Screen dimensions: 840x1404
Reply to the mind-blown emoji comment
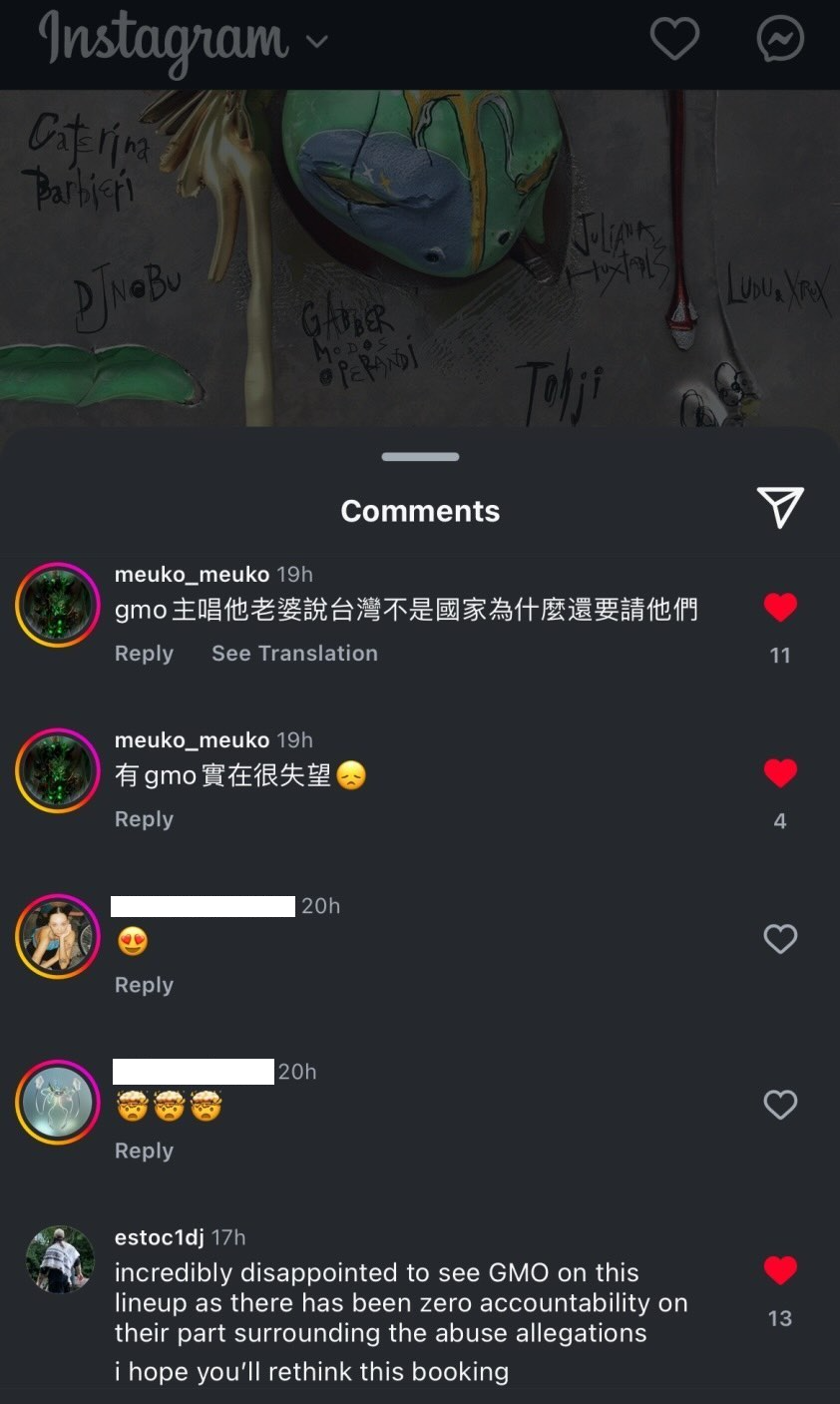(144, 1151)
